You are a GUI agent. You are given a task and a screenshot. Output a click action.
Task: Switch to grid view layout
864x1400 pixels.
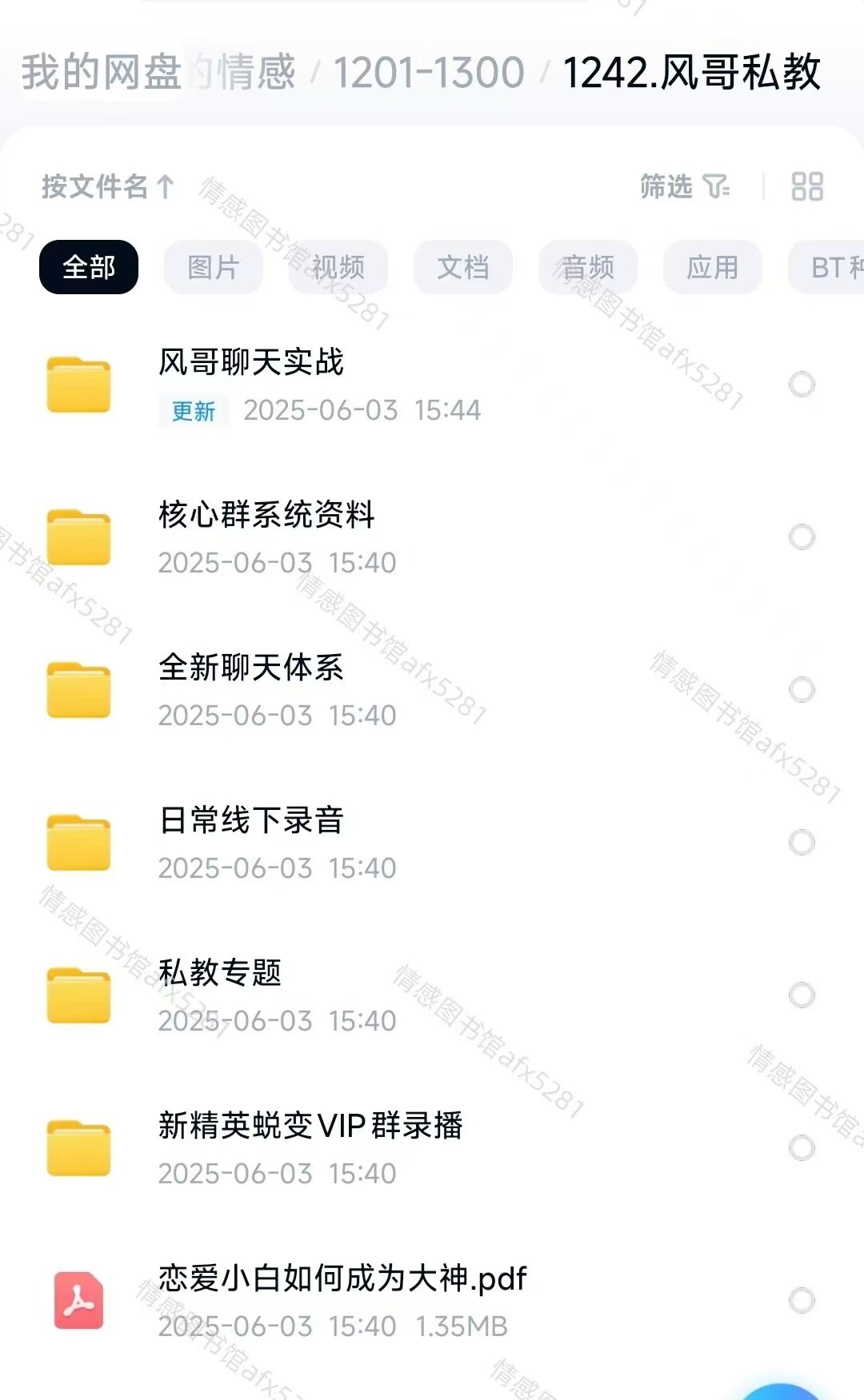pyautogui.click(x=806, y=186)
